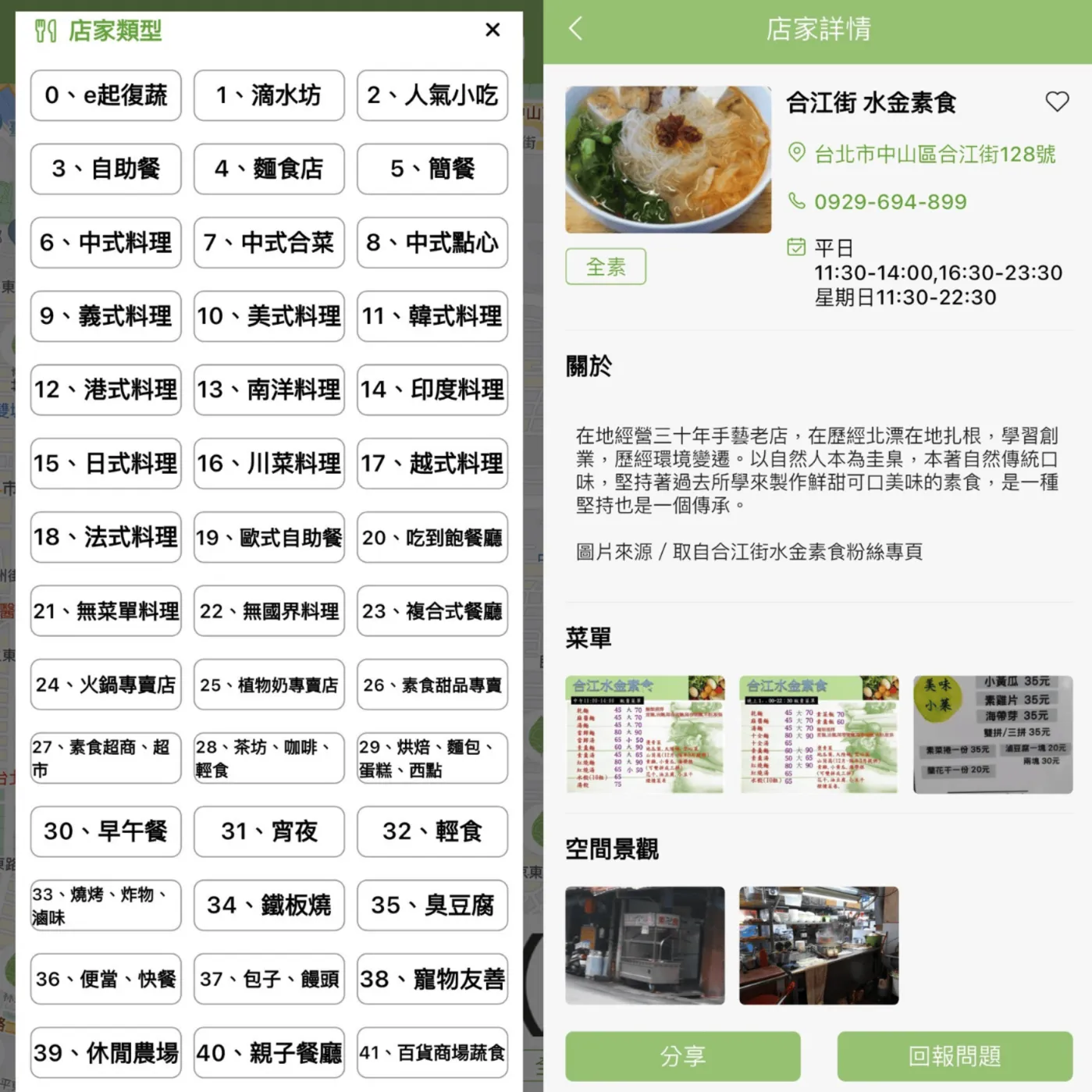Image resolution: width=1092 pixels, height=1092 pixels.
Task: Call 0929-694-899
Action: click(890, 202)
